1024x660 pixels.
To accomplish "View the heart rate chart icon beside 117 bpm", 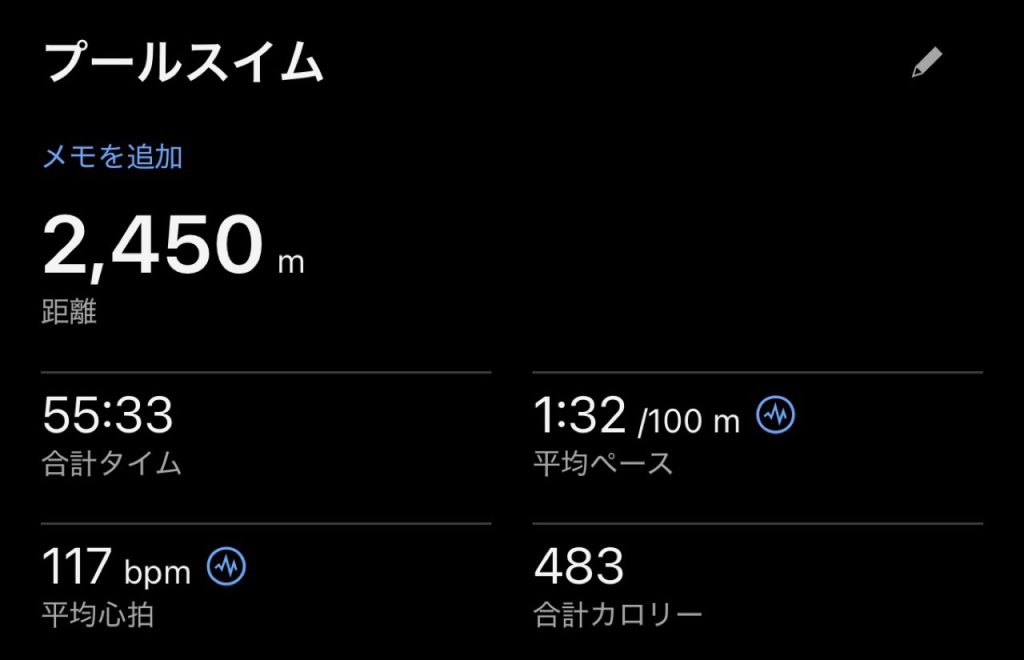I will (226, 567).
